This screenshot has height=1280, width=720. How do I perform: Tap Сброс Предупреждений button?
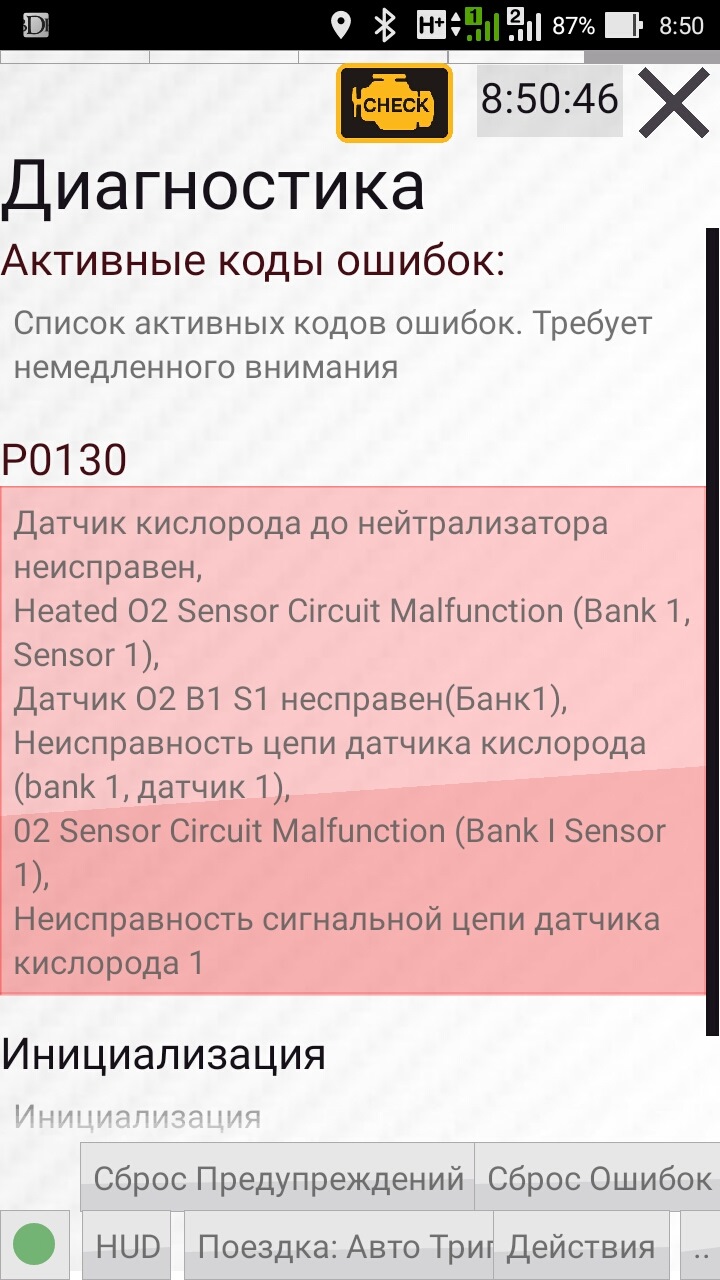coord(277,1178)
